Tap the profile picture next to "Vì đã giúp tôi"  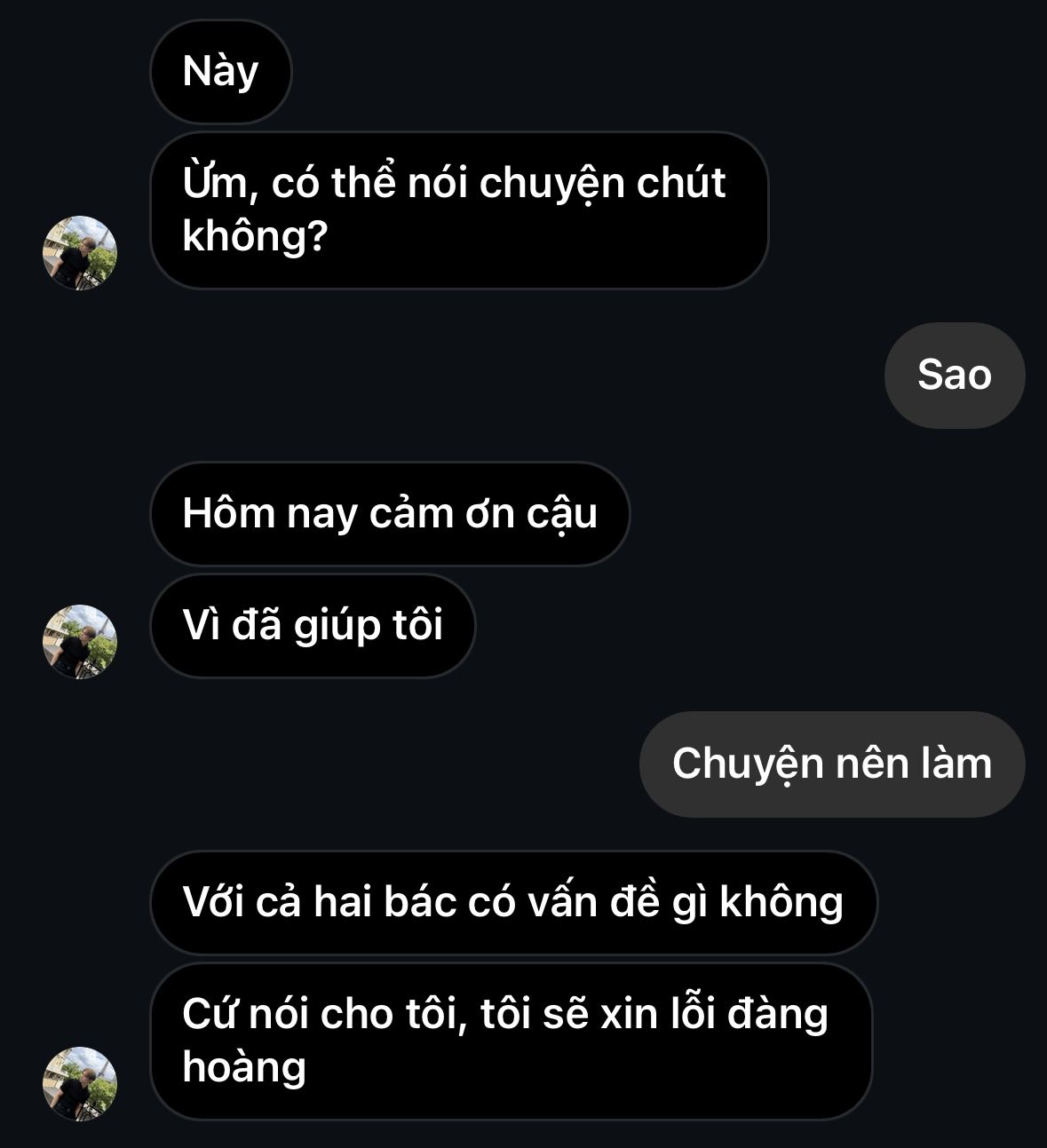pos(80,641)
